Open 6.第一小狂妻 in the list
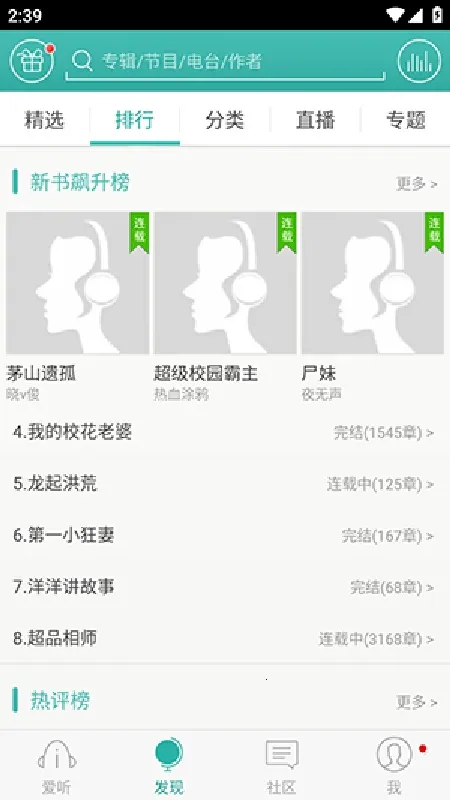The width and height of the screenshot is (450, 800). [225, 536]
